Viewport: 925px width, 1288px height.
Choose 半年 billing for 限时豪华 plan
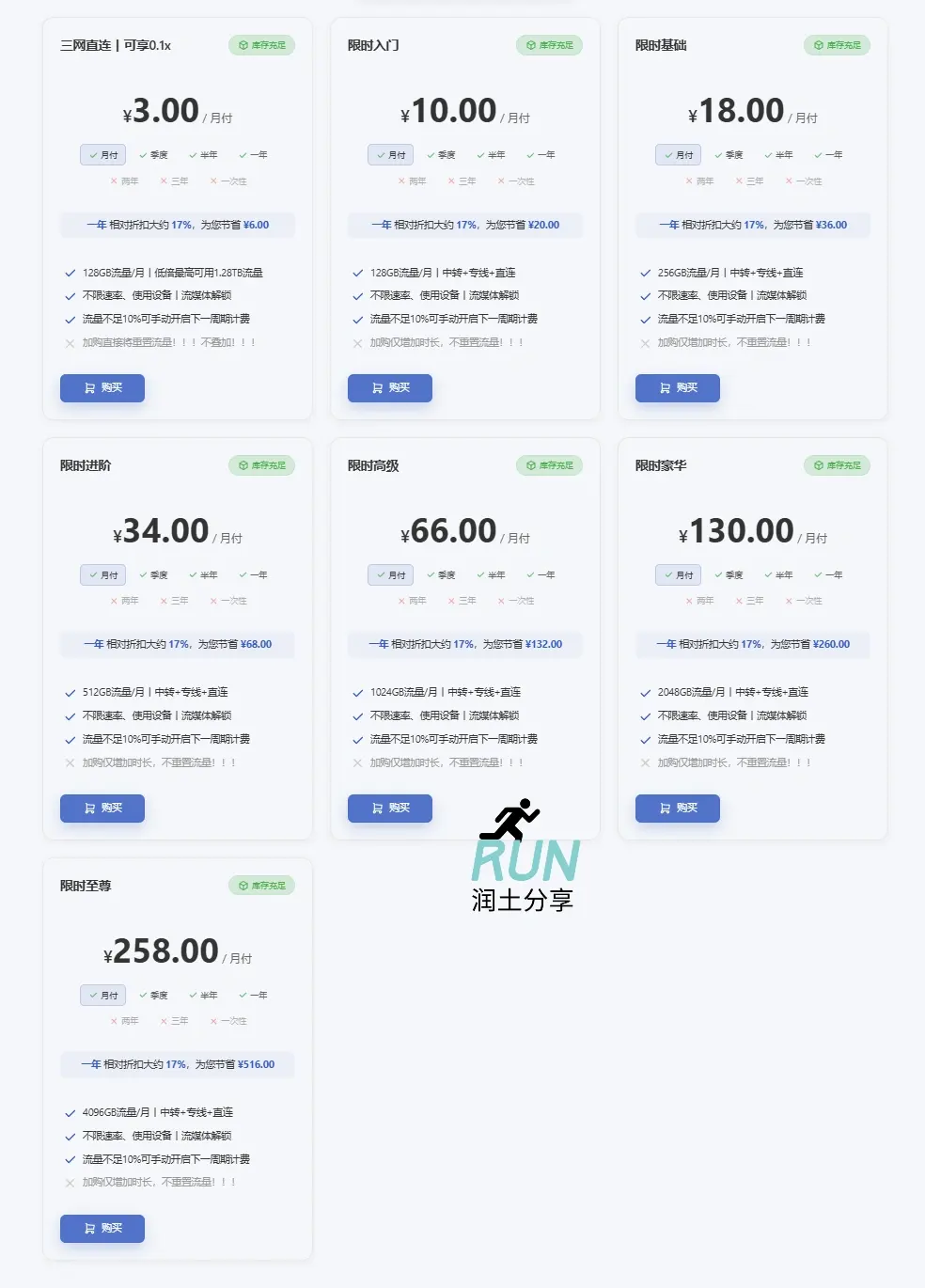pos(778,575)
